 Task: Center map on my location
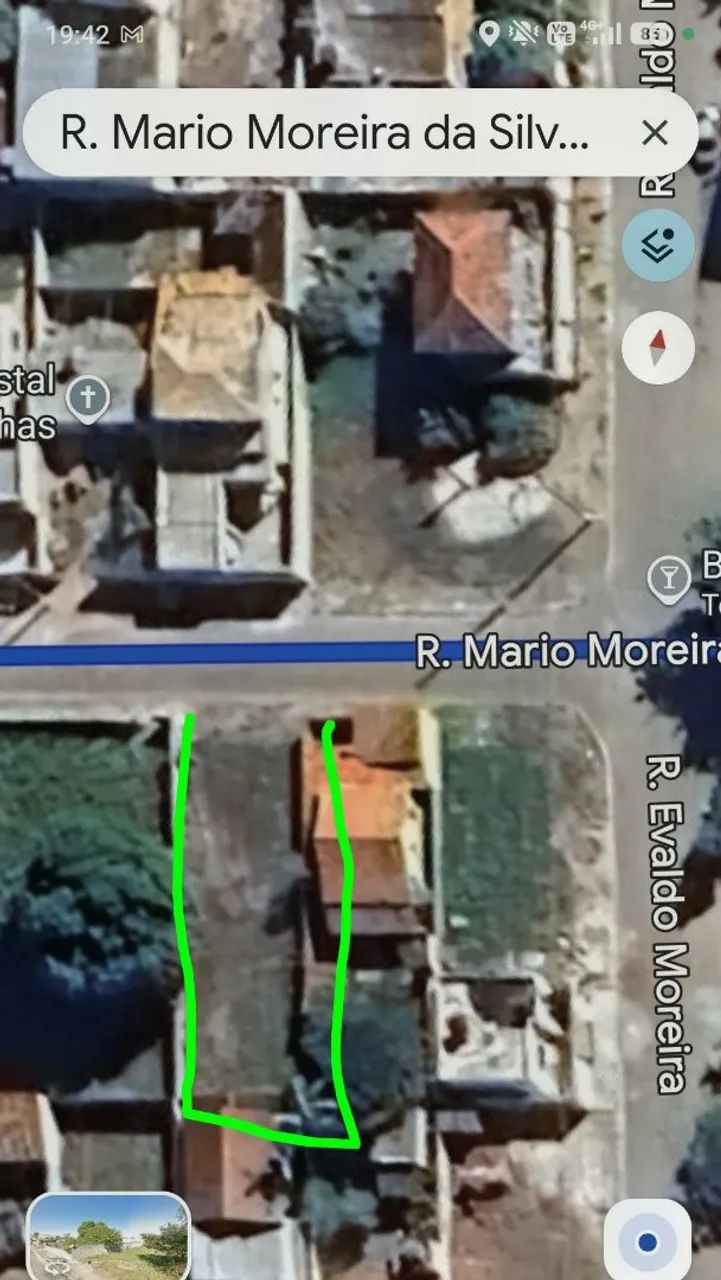pyautogui.click(x=647, y=1242)
